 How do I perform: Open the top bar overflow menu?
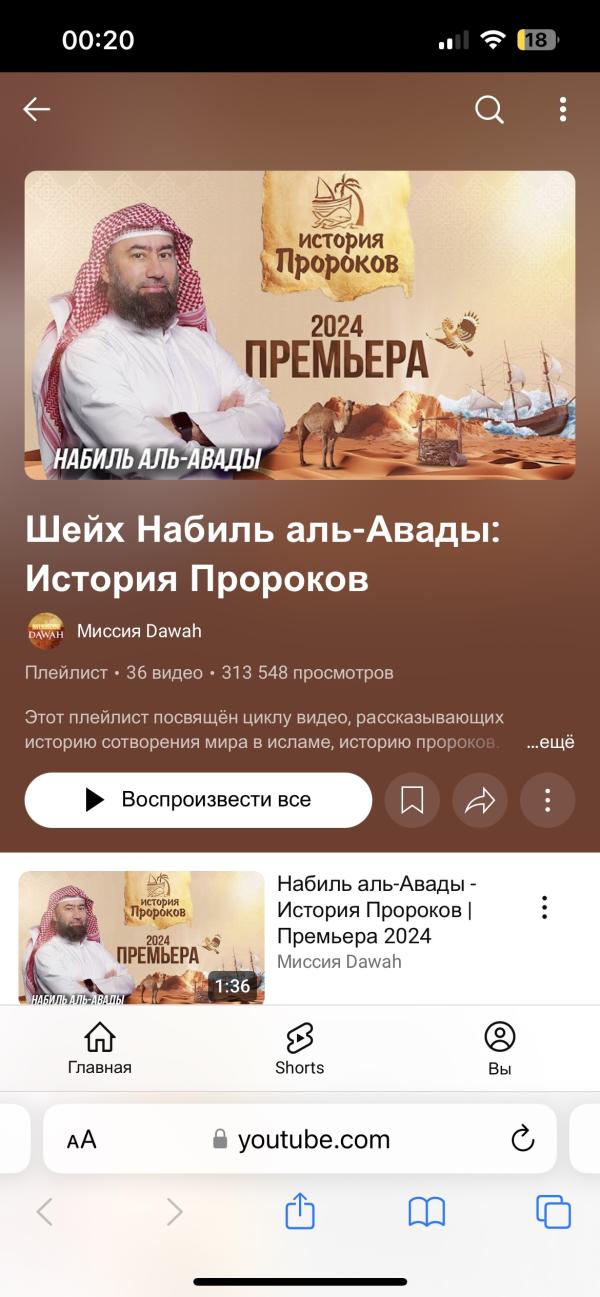point(563,110)
